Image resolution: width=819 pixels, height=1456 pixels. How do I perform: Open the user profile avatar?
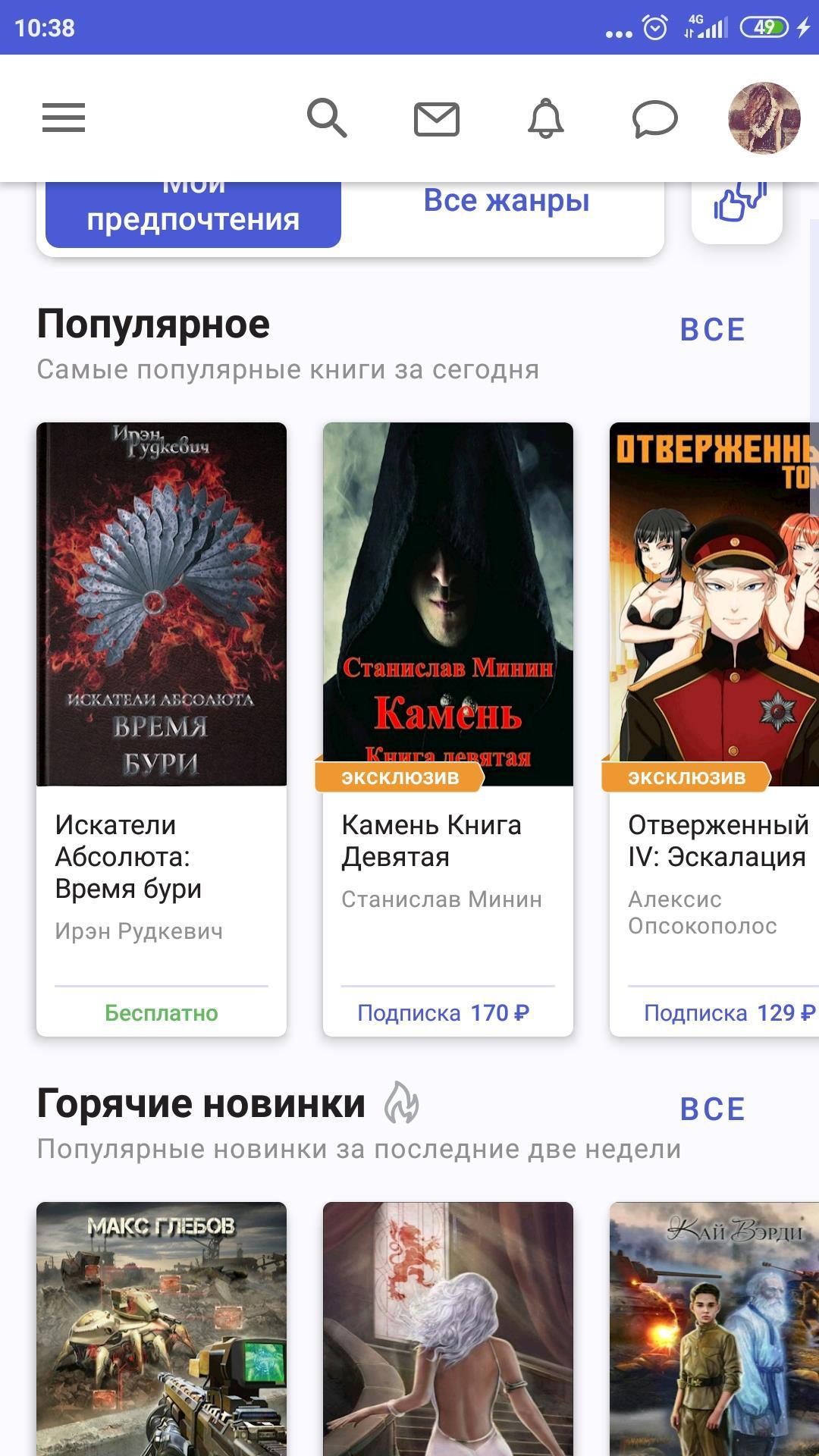[764, 118]
